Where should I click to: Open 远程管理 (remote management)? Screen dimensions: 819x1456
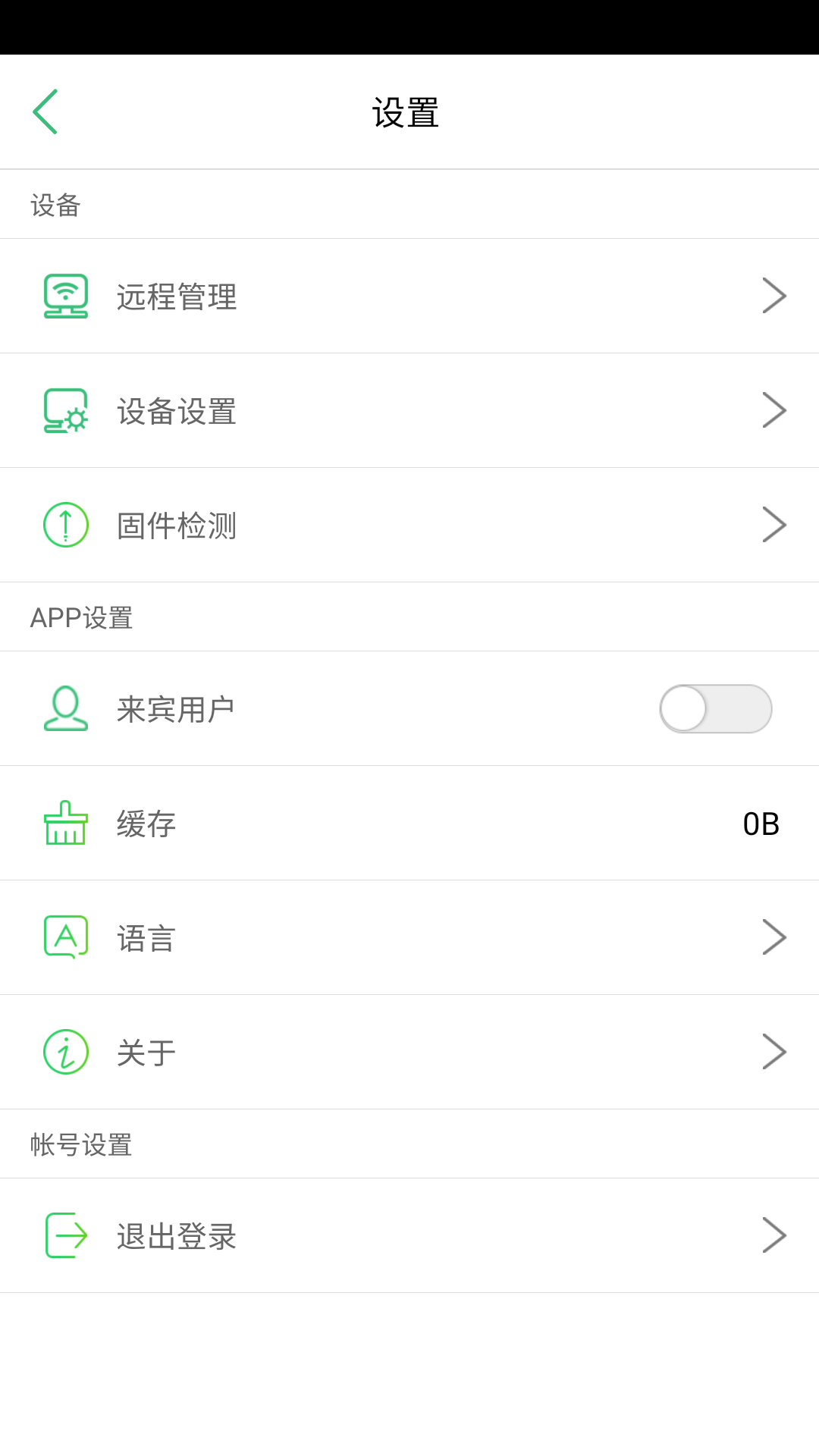(x=409, y=296)
